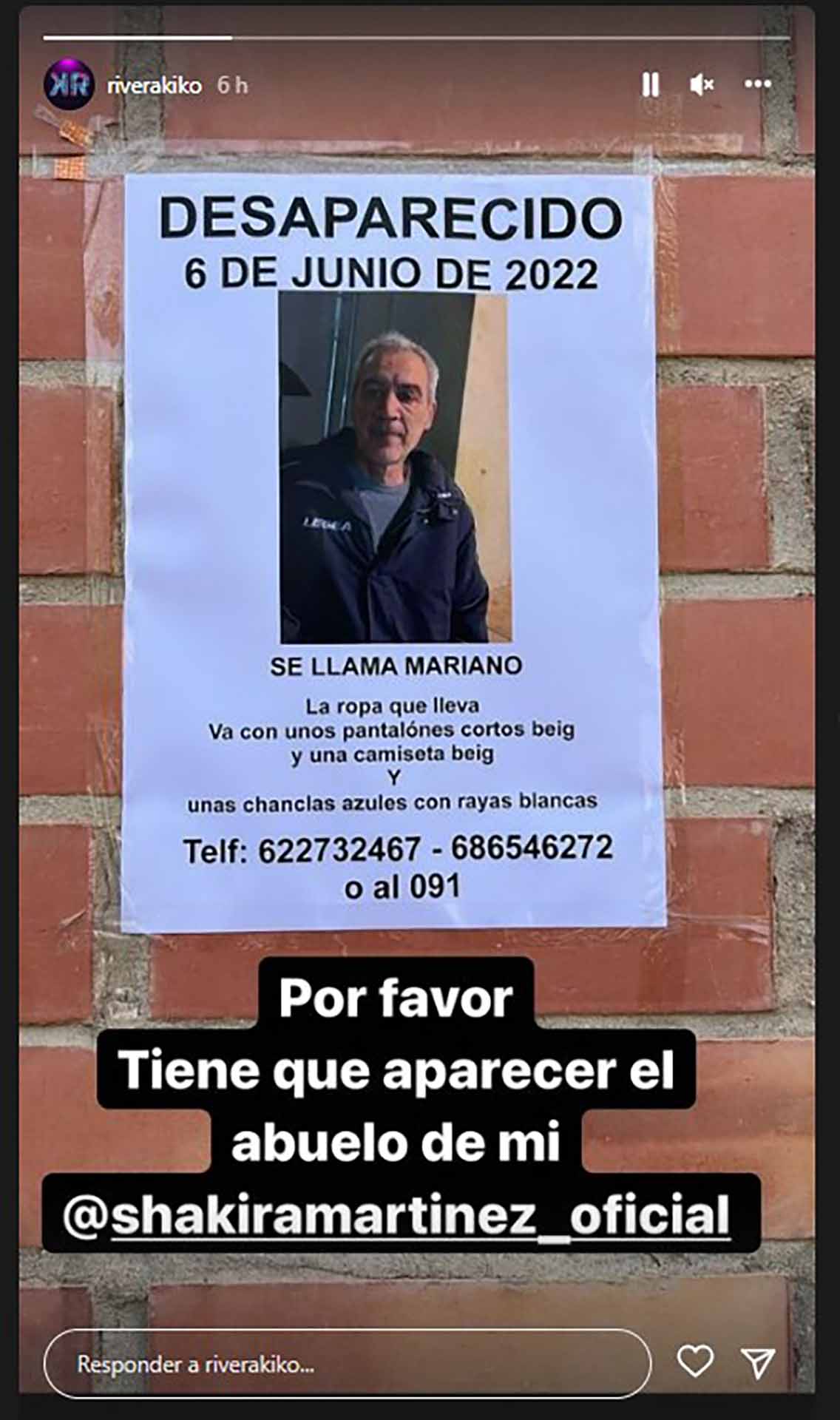This screenshot has height=1420, width=840.
Task: Share the story via paper plane
Action: coord(758,1363)
